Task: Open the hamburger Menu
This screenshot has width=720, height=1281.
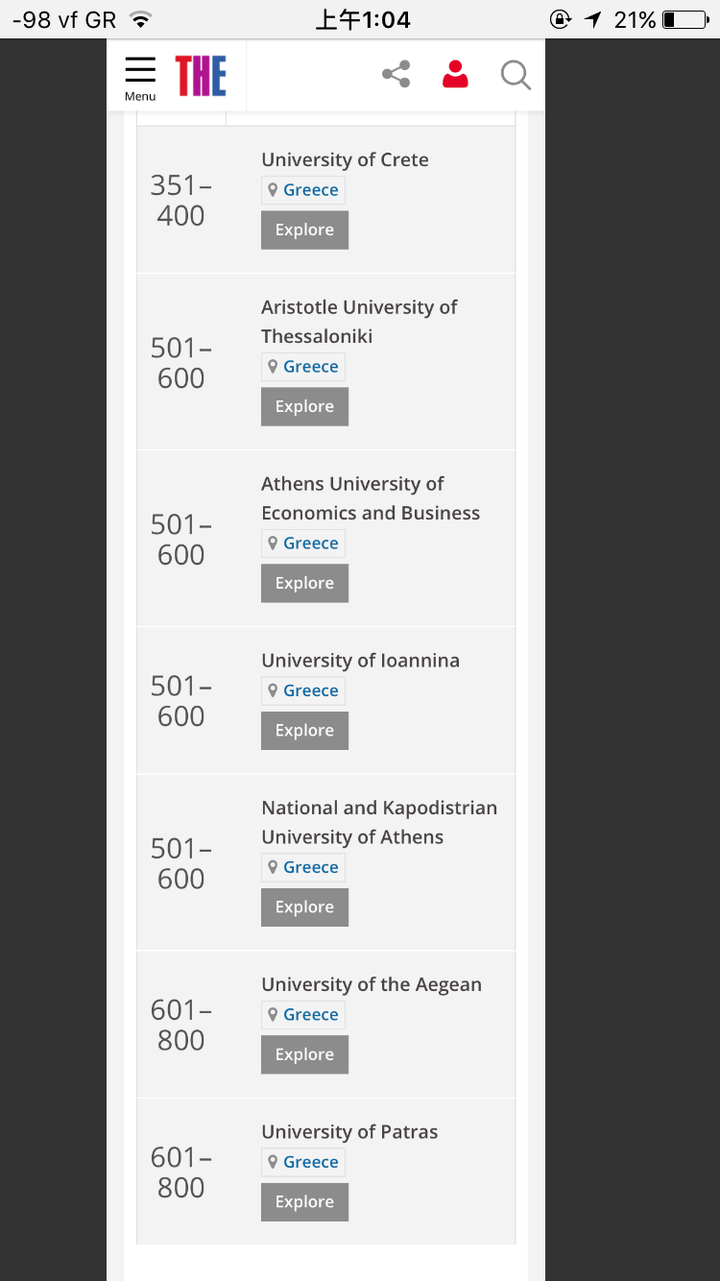Action: (140, 78)
